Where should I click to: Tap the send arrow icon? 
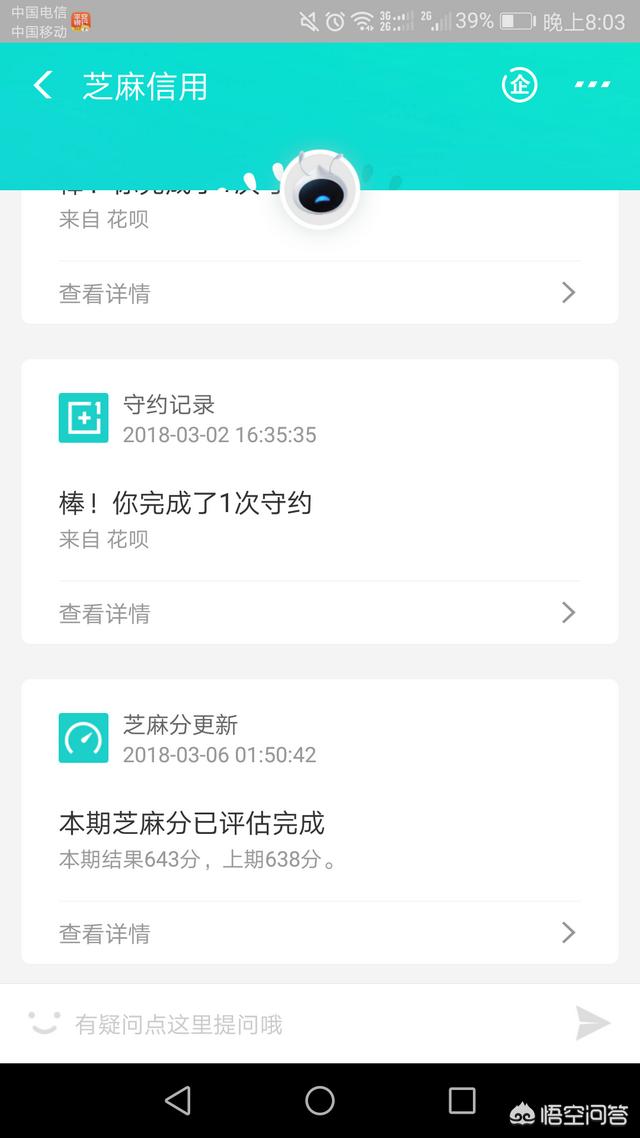(593, 1023)
